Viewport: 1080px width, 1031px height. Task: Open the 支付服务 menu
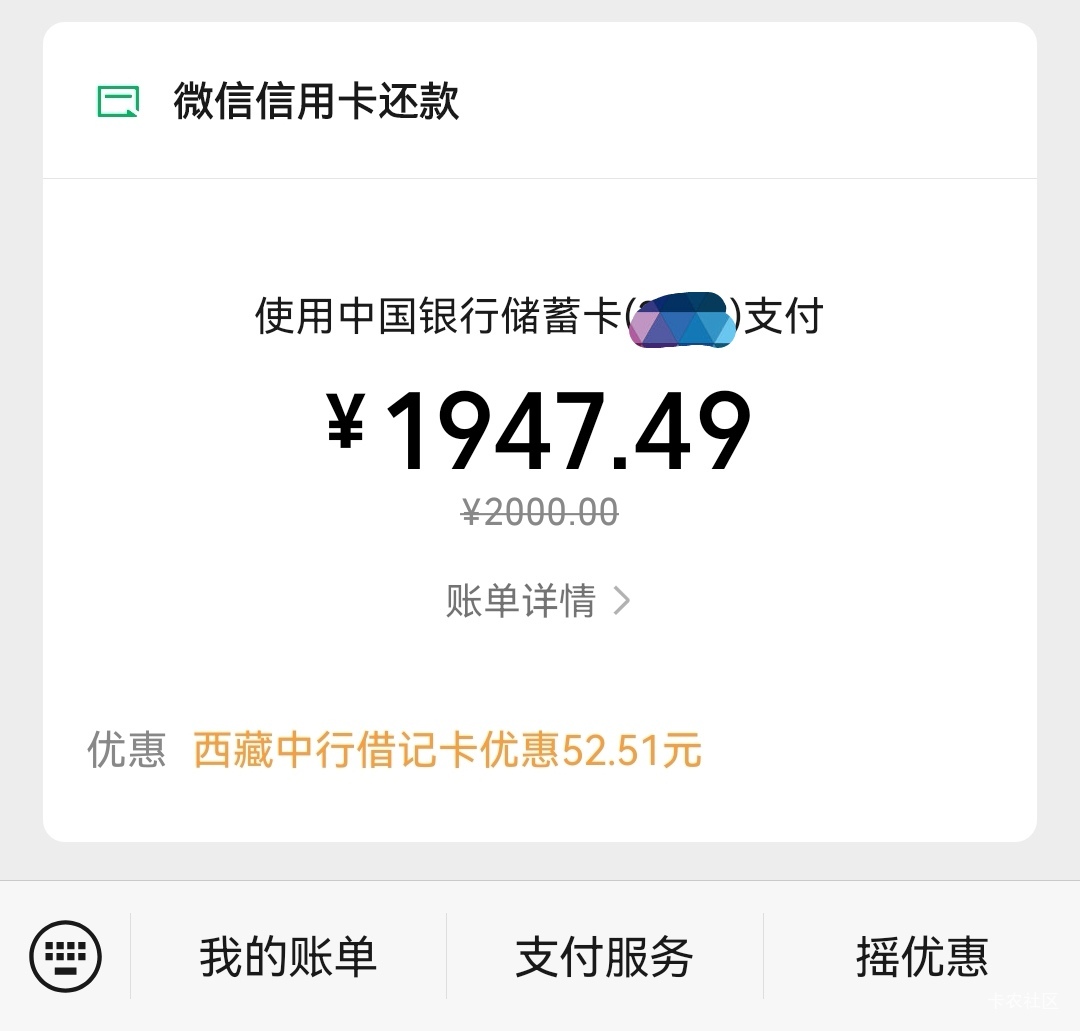click(x=605, y=956)
